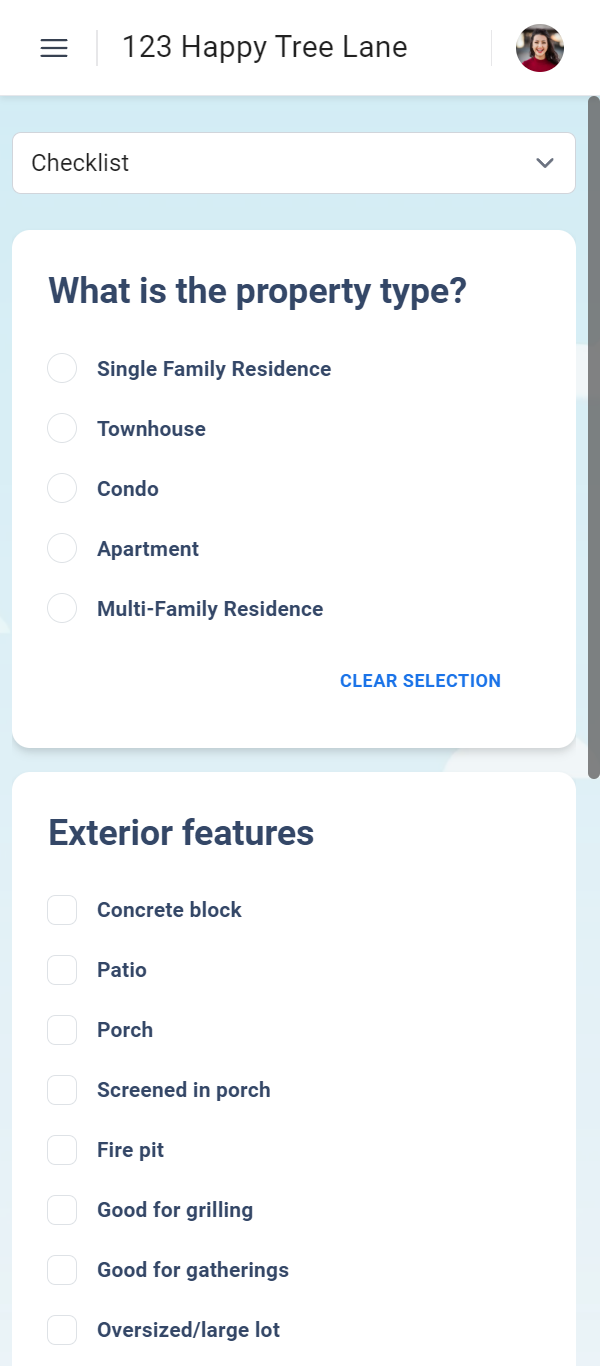Image resolution: width=600 pixels, height=1366 pixels.
Task: Mark Screened in porch
Action: [x=62, y=1090]
